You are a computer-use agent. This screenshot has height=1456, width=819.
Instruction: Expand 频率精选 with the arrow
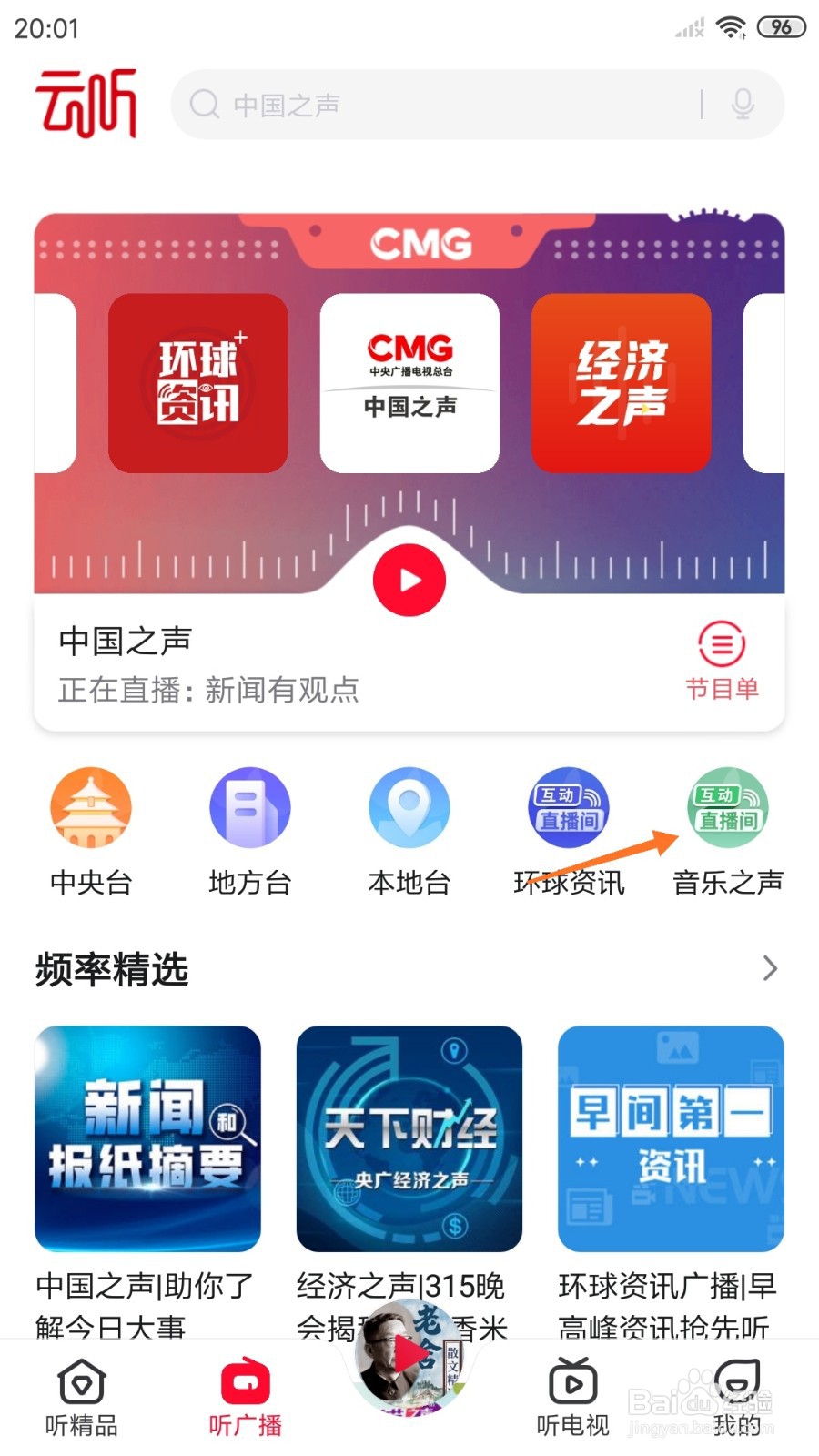point(770,968)
